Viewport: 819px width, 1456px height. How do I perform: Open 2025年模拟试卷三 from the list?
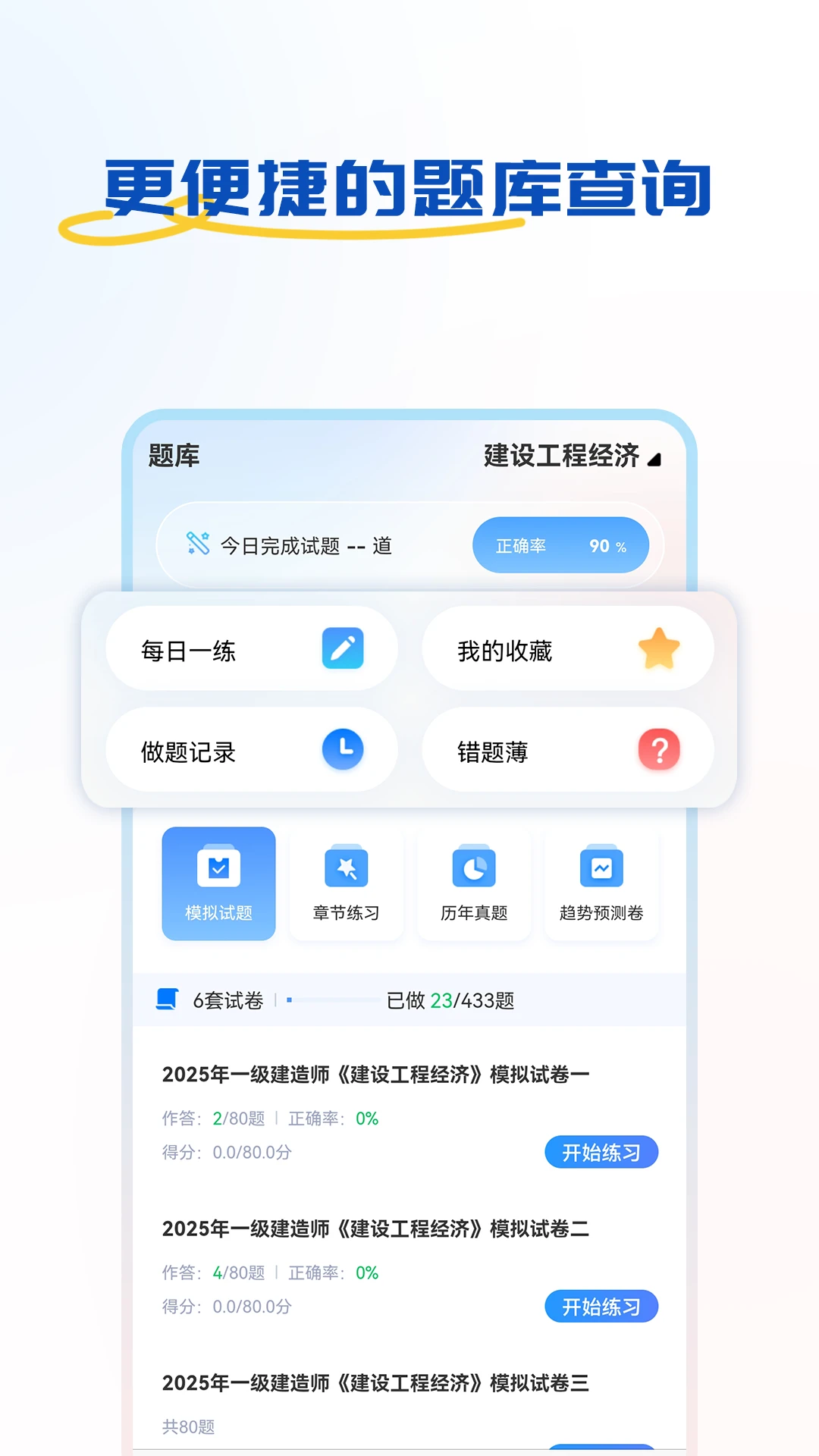tap(378, 1382)
